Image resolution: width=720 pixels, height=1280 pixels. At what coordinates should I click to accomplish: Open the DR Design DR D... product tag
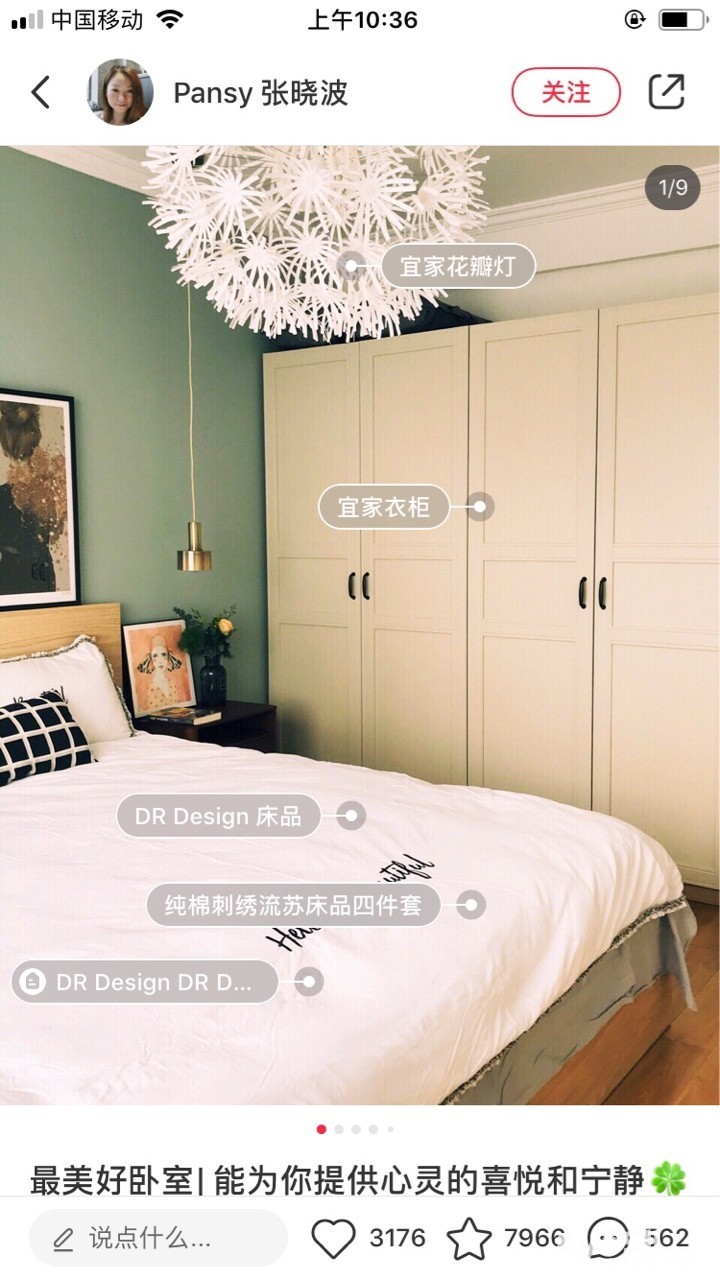145,982
